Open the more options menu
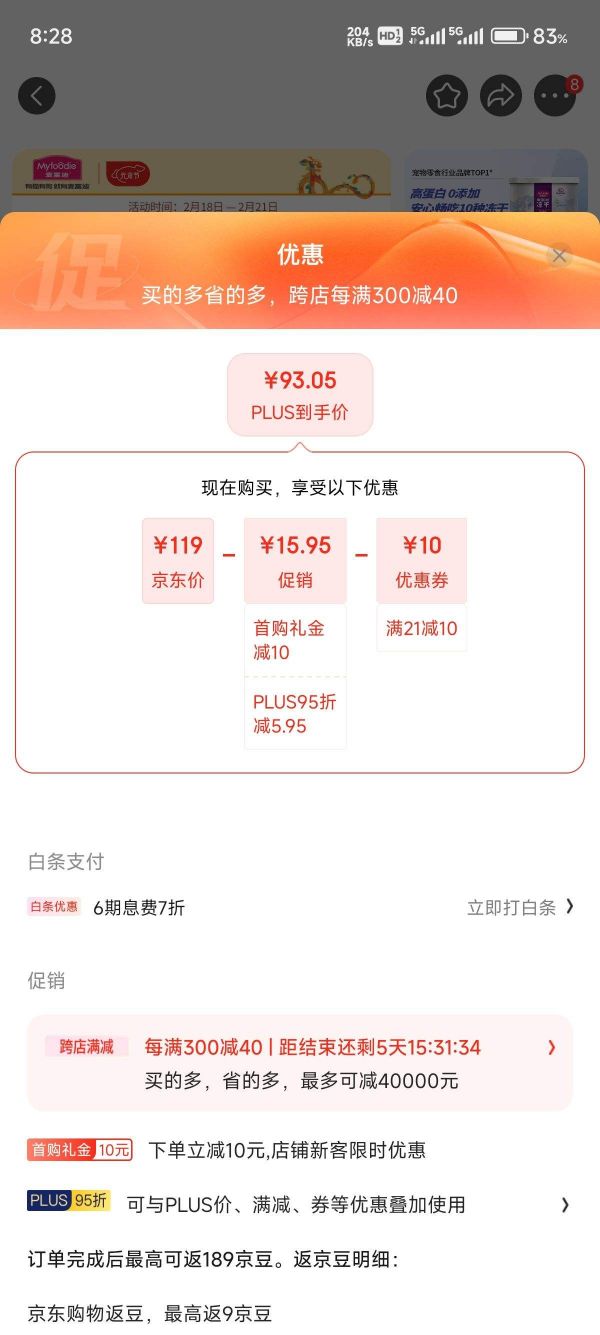Viewport: 600px width, 1335px height. (554, 96)
